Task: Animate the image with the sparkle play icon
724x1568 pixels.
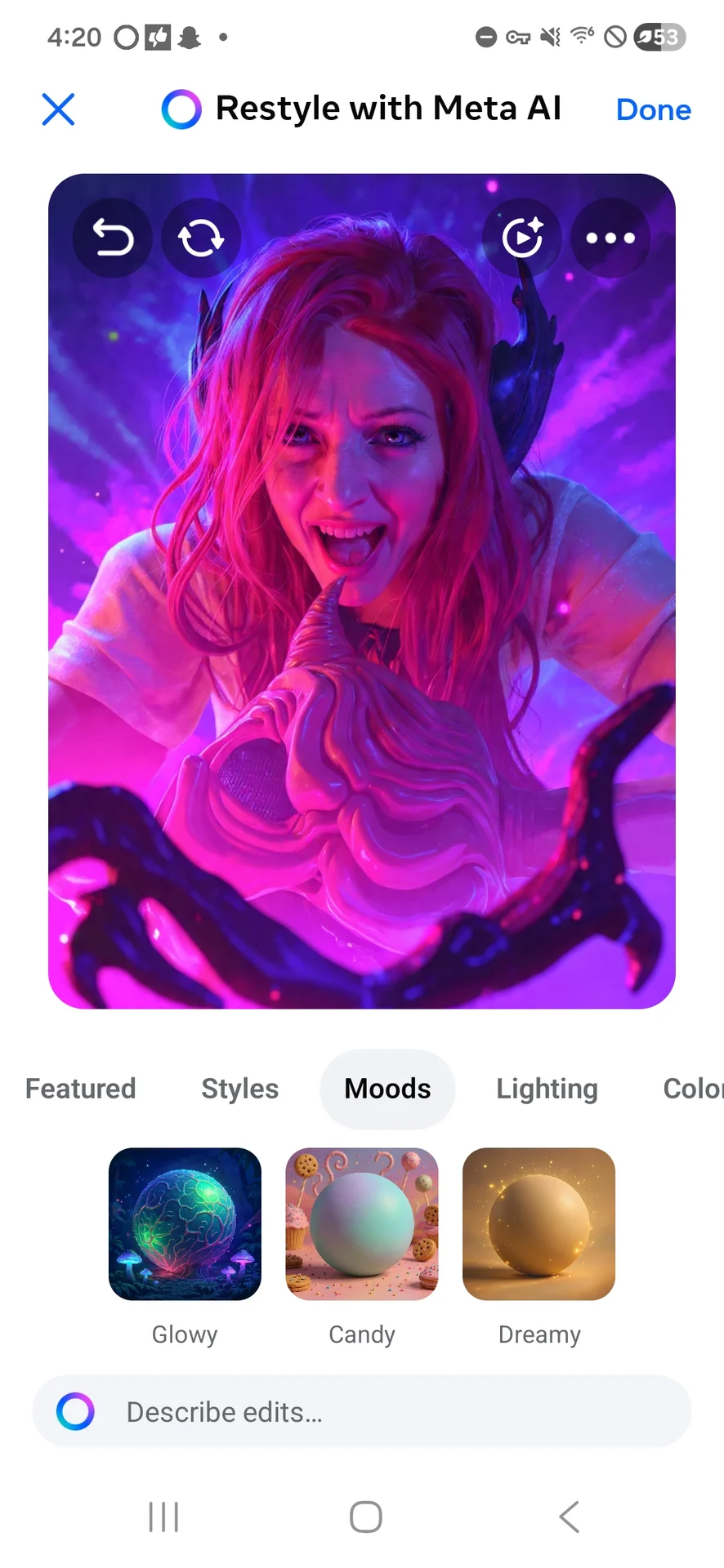Action: [x=522, y=238]
